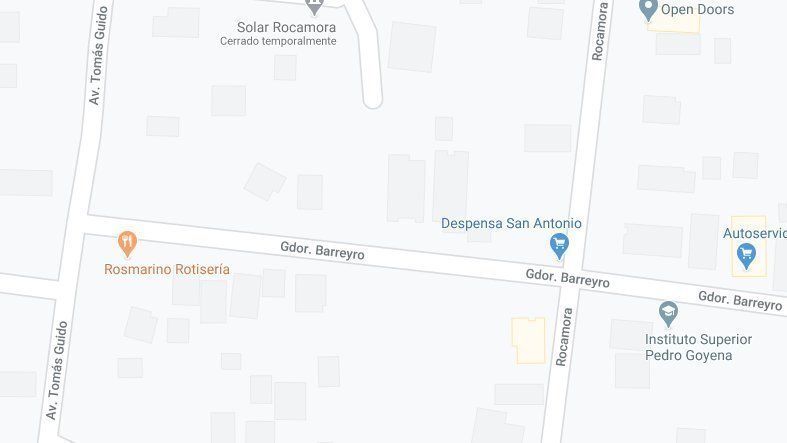Open the Open Doors place marker
Screen dimensions: 787x443
[649, 10]
